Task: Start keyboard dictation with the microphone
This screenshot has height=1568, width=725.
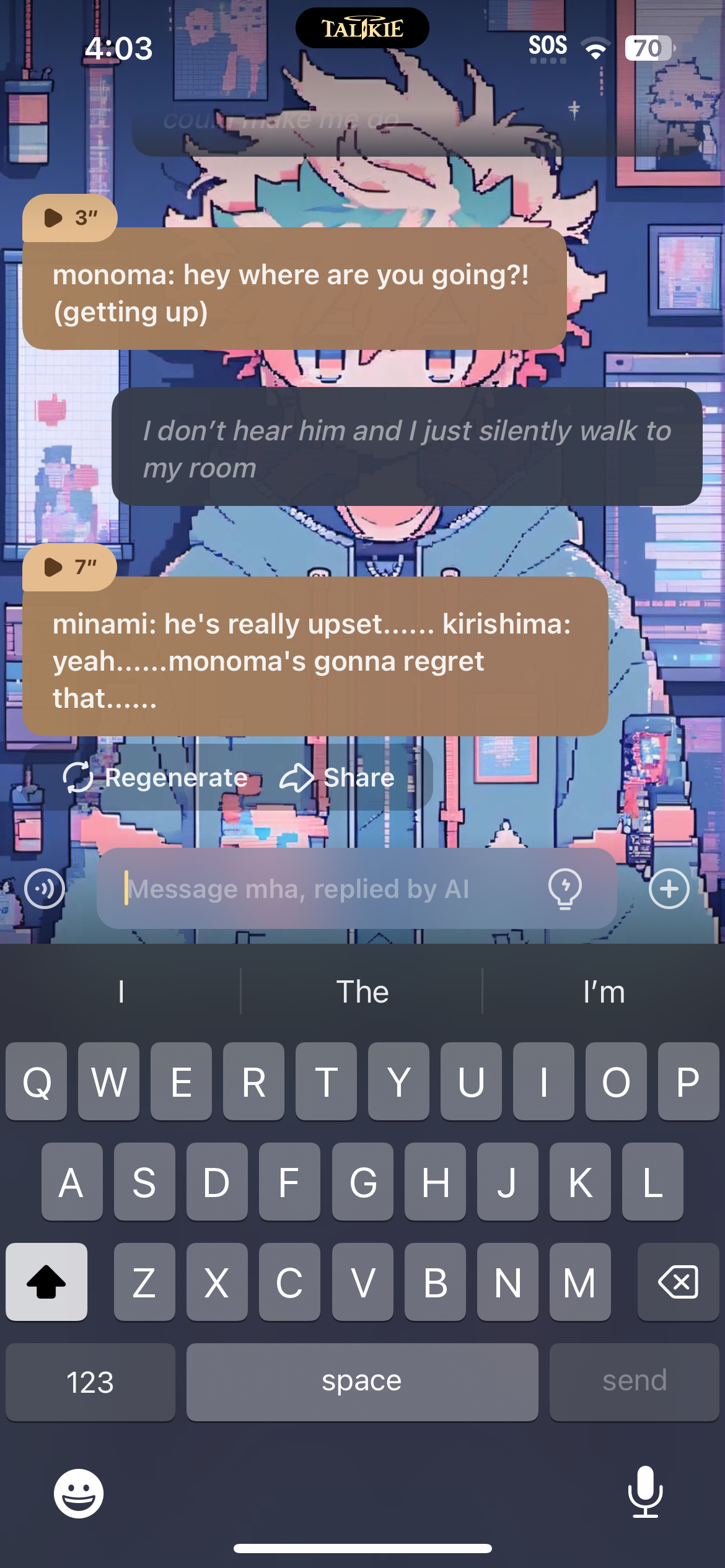Action: coord(645,1492)
